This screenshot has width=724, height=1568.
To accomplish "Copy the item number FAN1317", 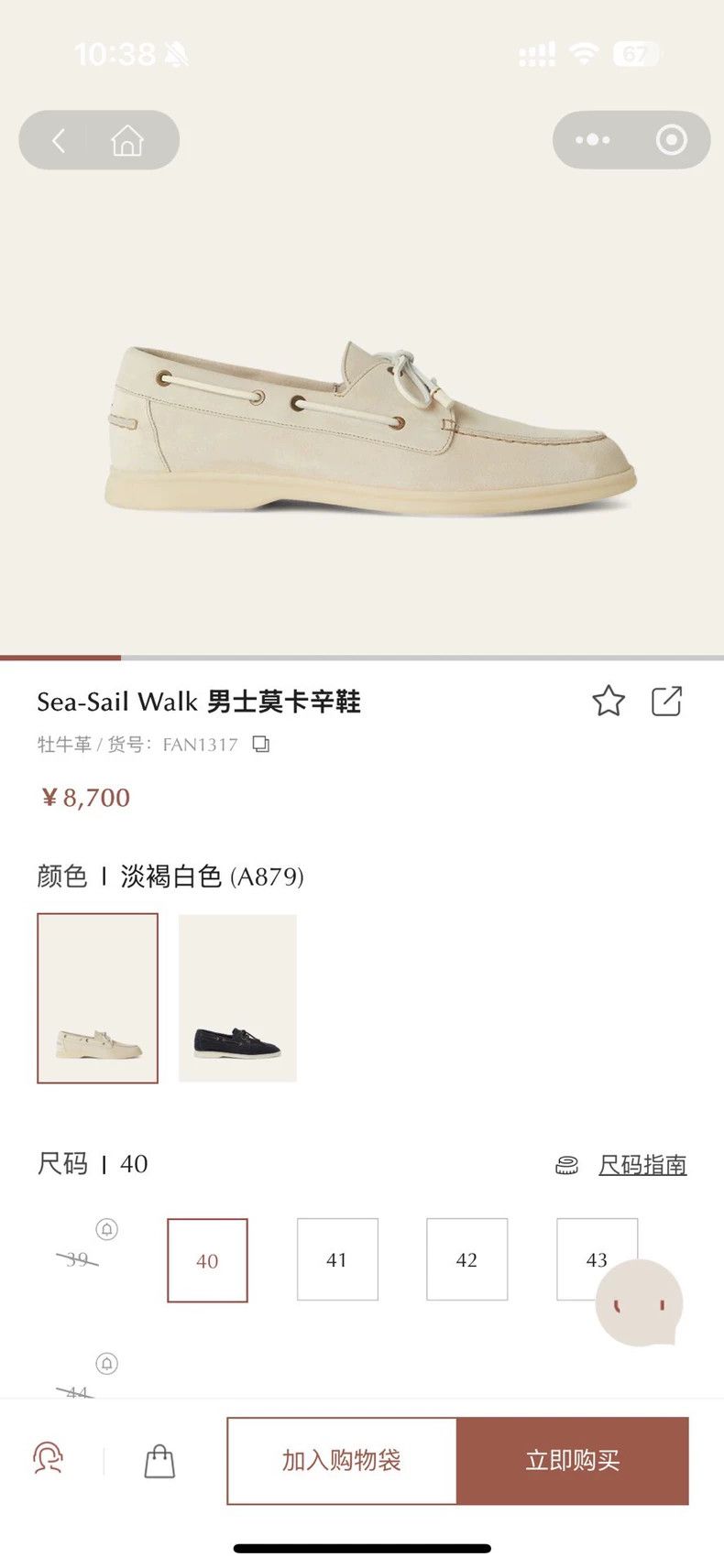I will pyautogui.click(x=261, y=744).
